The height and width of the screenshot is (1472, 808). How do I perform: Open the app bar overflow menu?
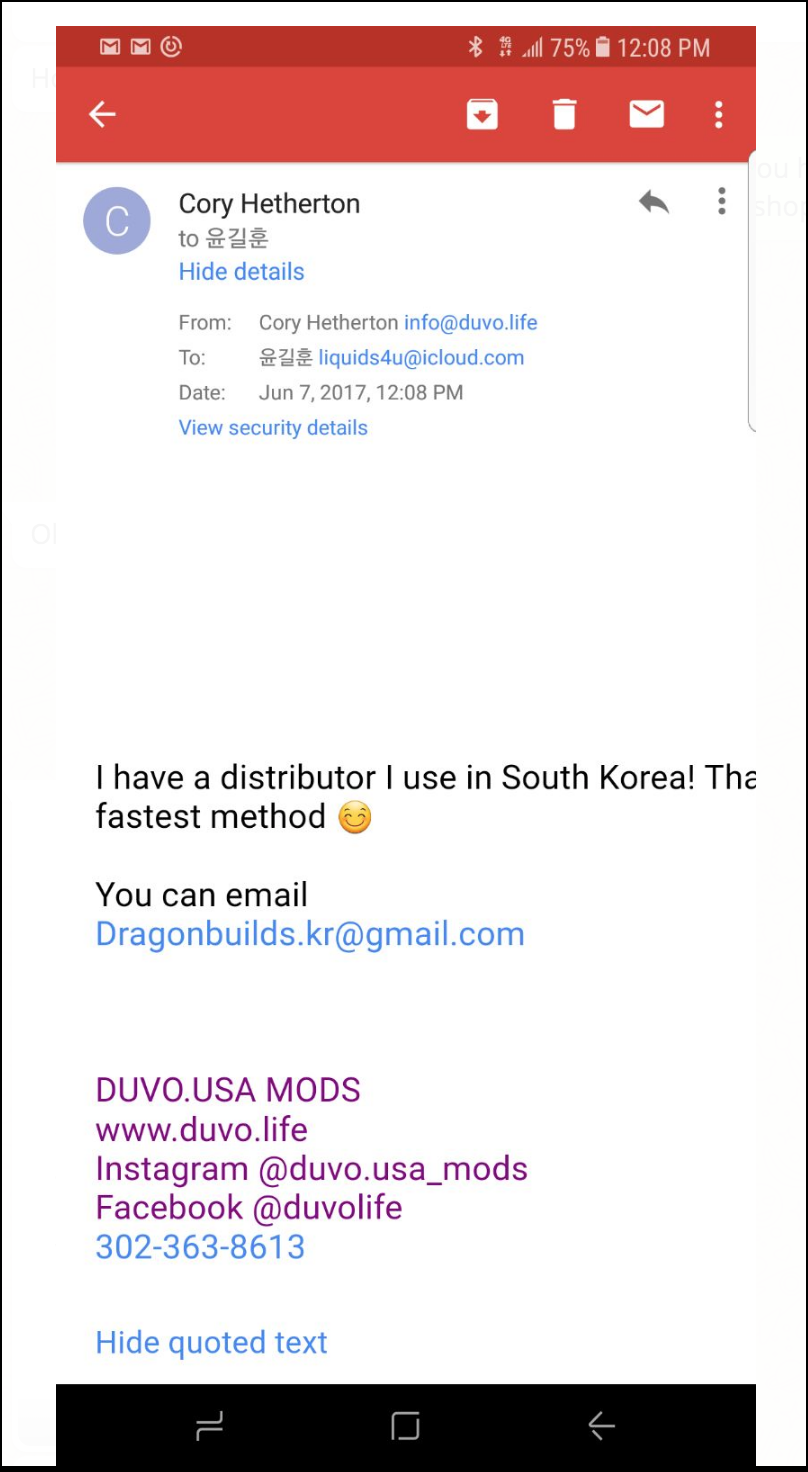[x=718, y=115]
